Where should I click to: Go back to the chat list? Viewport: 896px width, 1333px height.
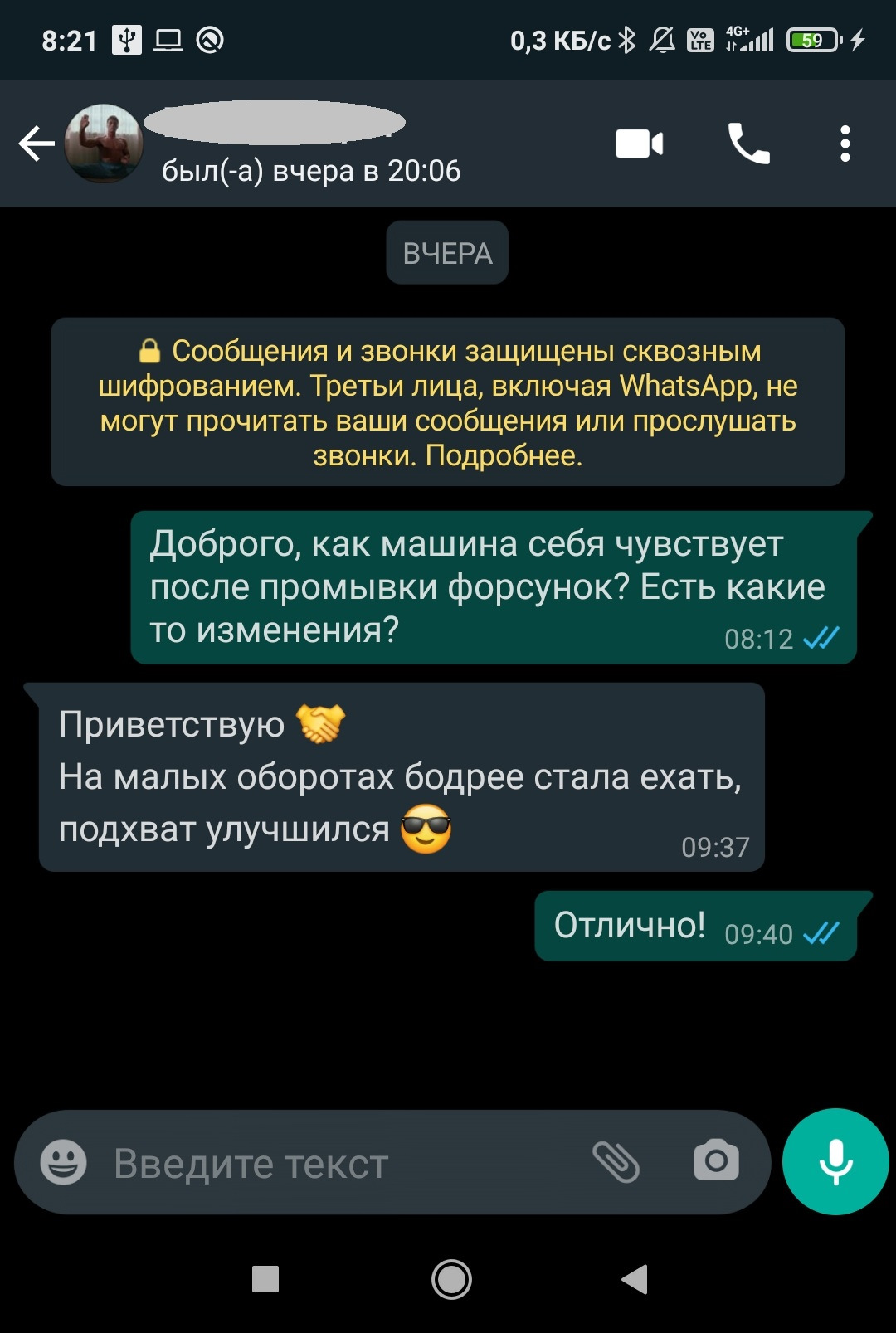tap(37, 144)
